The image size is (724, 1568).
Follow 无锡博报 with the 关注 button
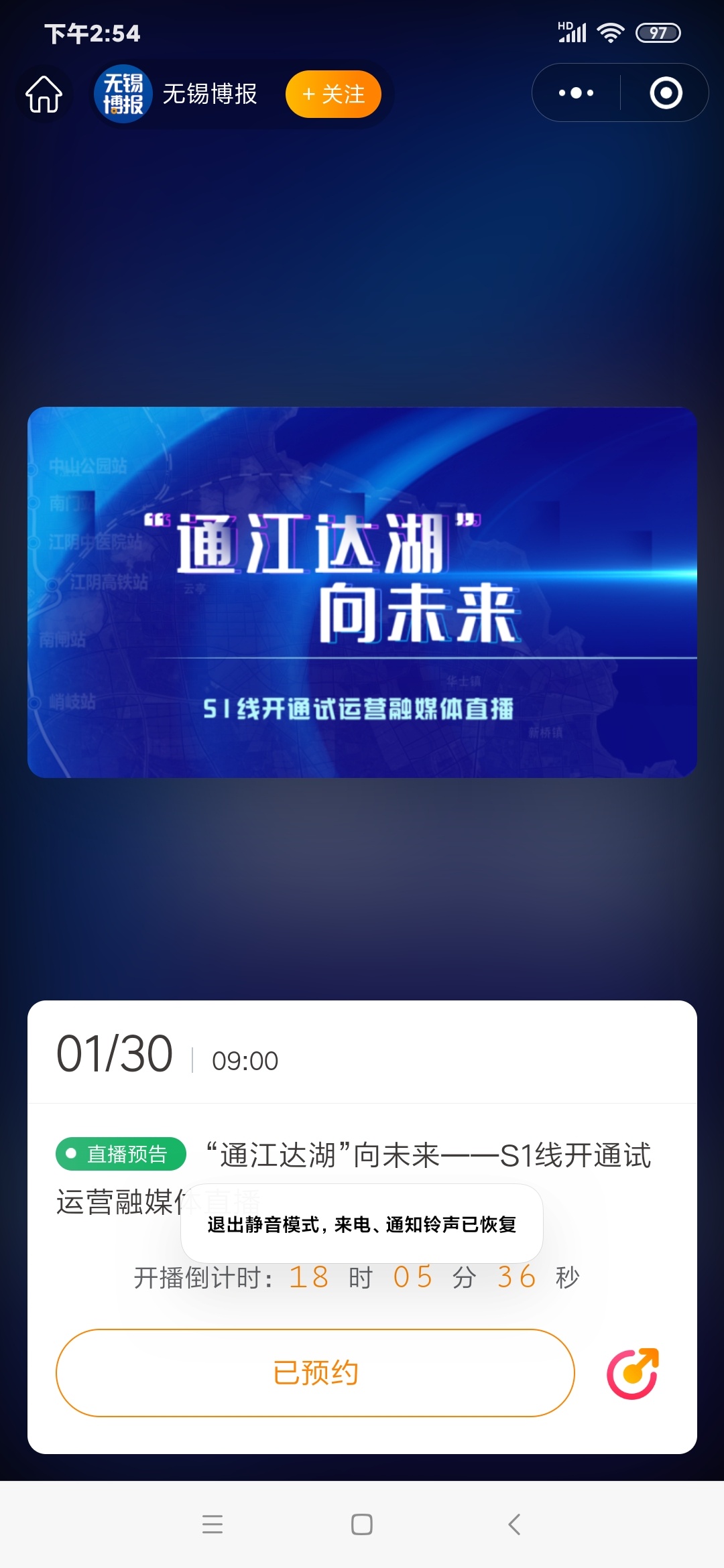333,94
